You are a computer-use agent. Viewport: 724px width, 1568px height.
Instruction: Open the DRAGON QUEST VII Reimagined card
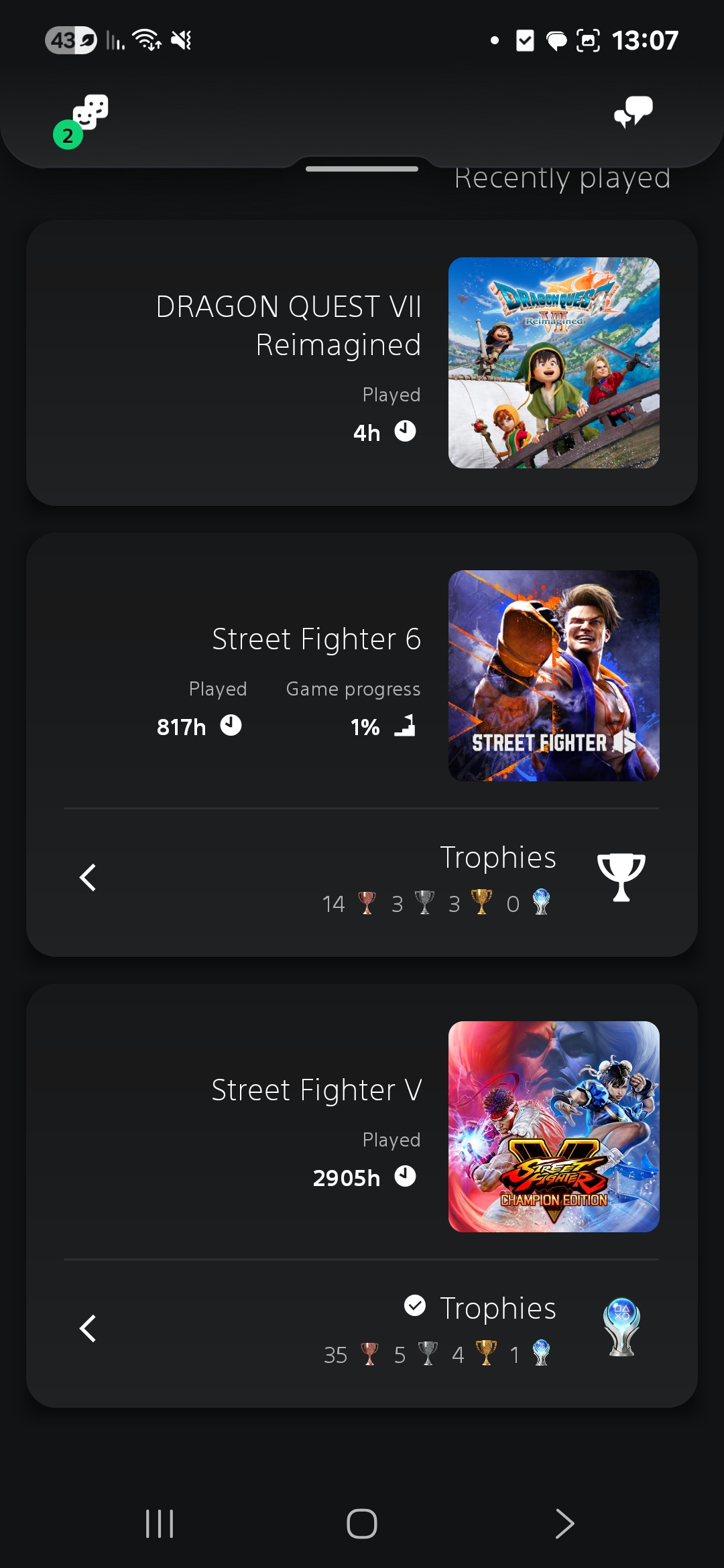362,363
